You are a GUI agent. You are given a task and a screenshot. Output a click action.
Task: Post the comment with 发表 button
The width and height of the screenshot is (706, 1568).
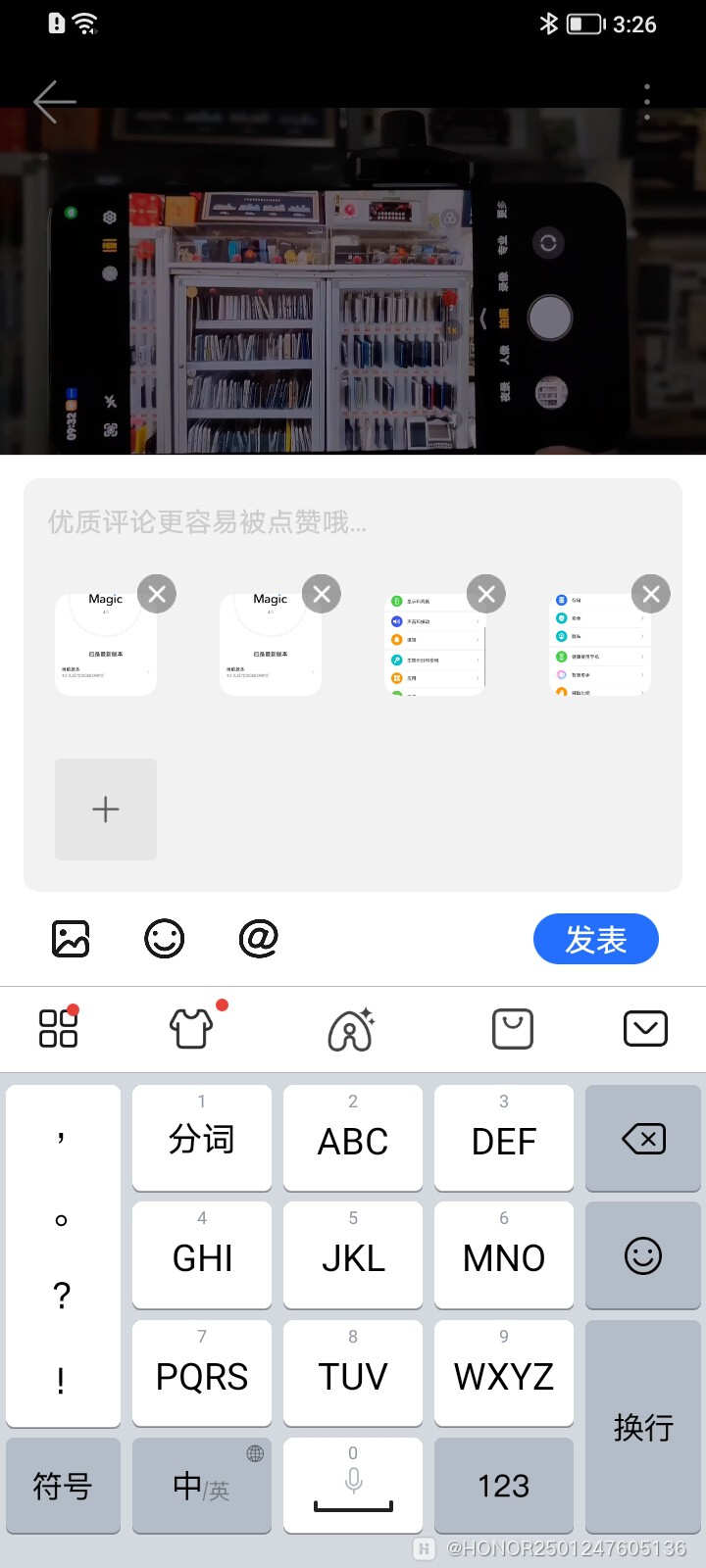click(x=595, y=939)
